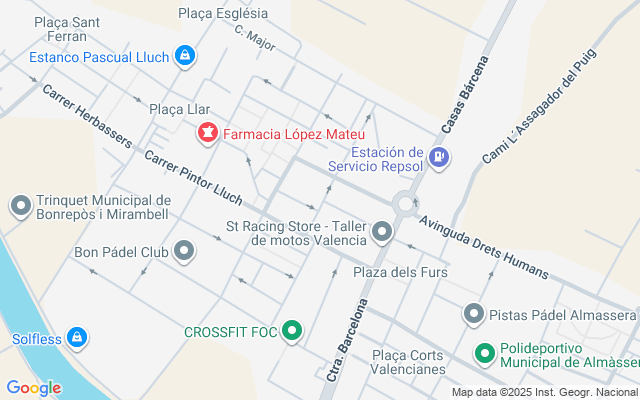Open Pistas Pádel Almassera marker
The height and width of the screenshot is (400, 640).
(x=473, y=314)
